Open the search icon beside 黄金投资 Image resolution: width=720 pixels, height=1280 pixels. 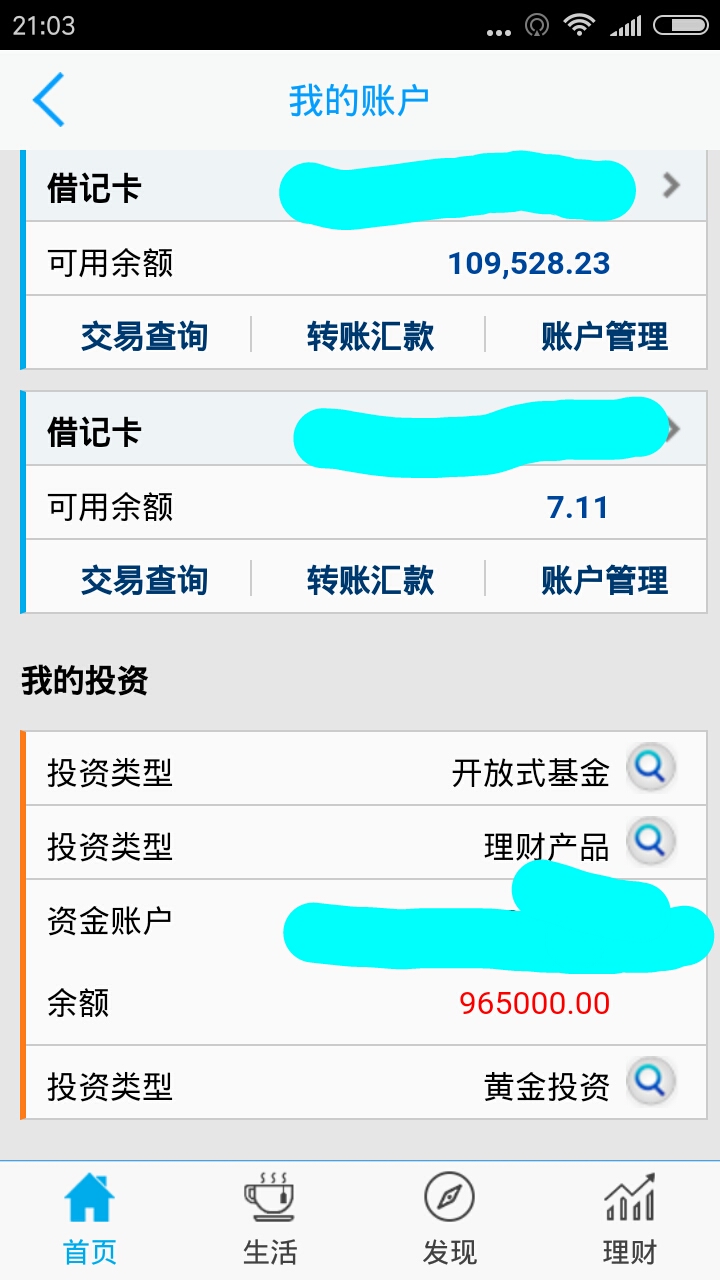click(651, 1081)
